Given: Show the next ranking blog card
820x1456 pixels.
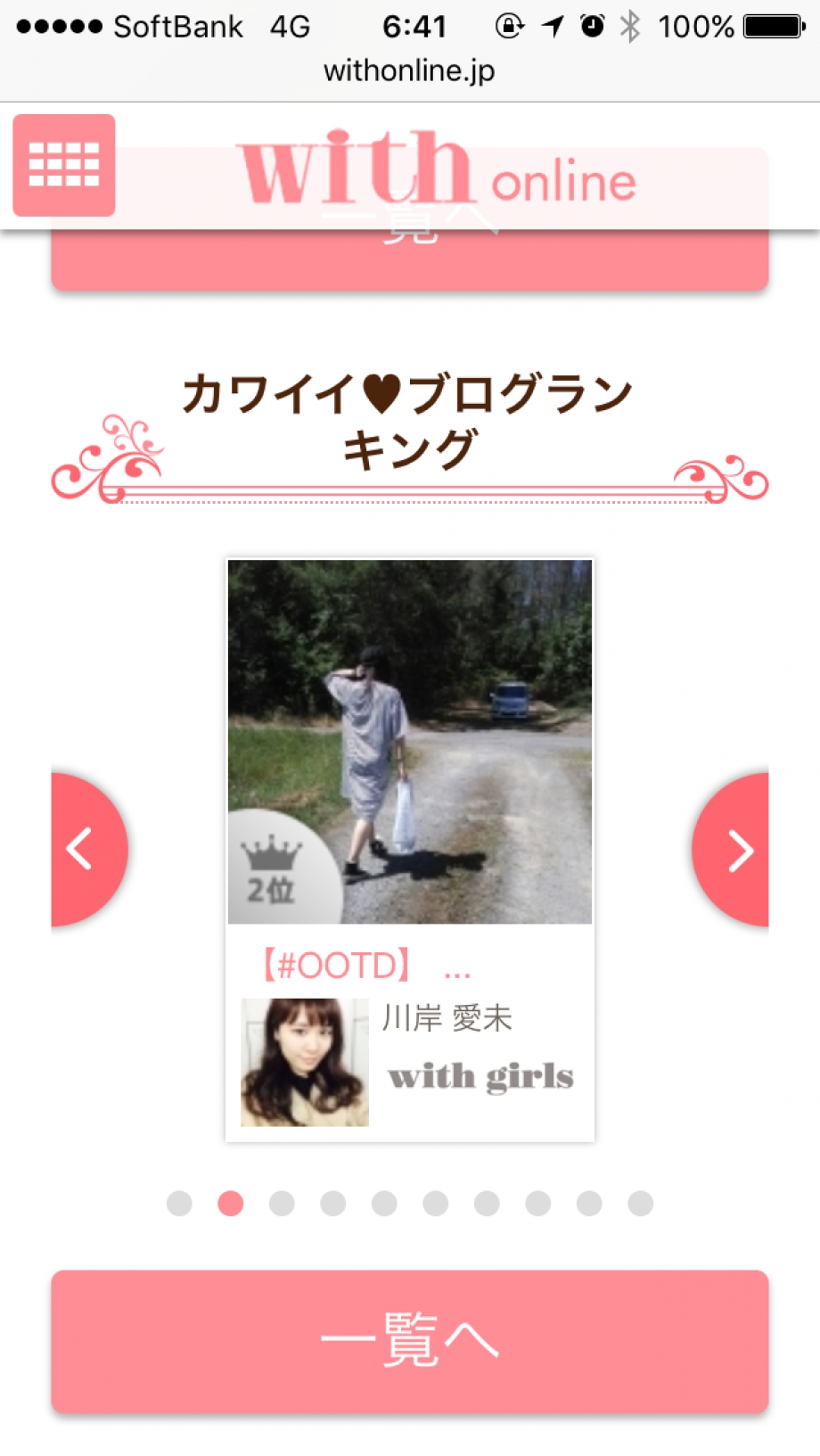Looking at the screenshot, I should coord(734,850).
